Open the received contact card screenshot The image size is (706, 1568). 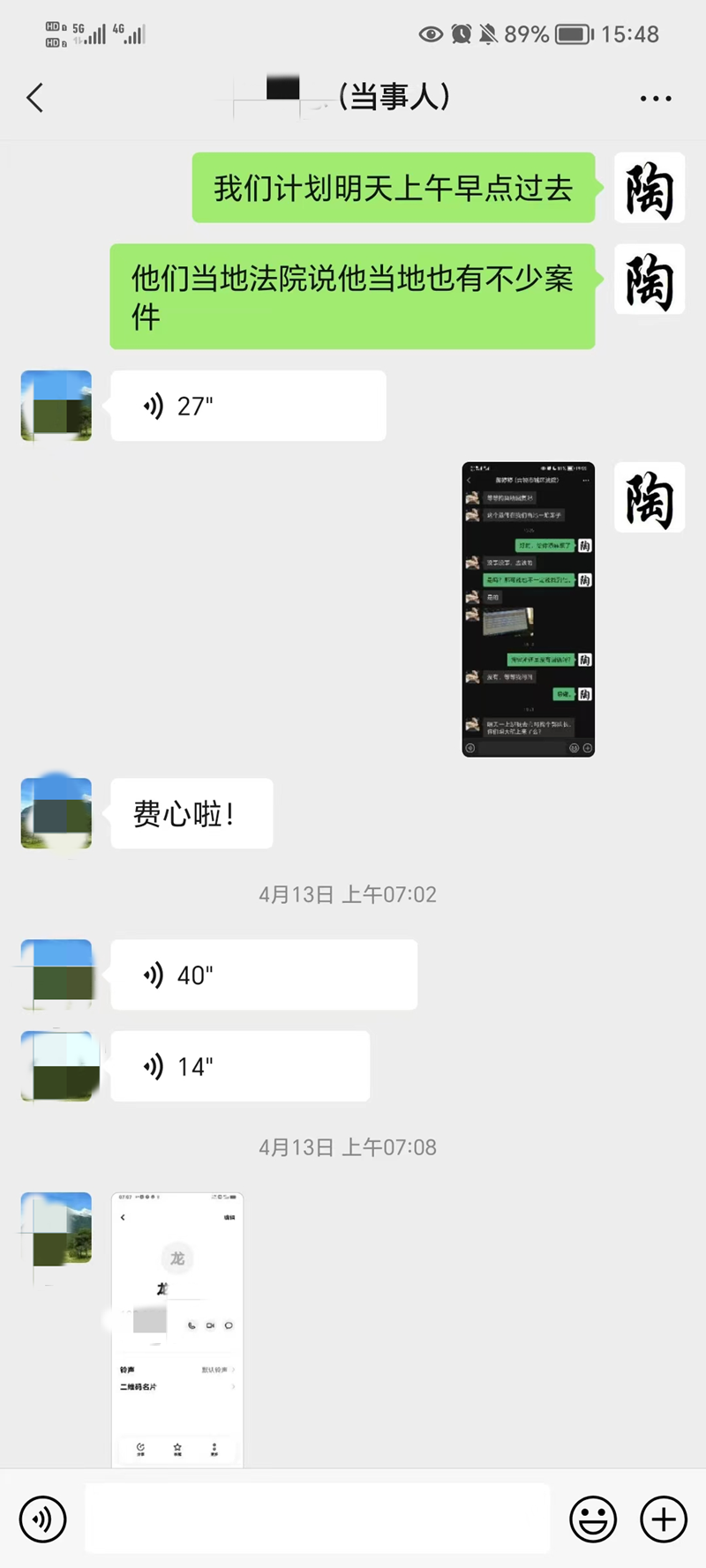click(x=177, y=1329)
